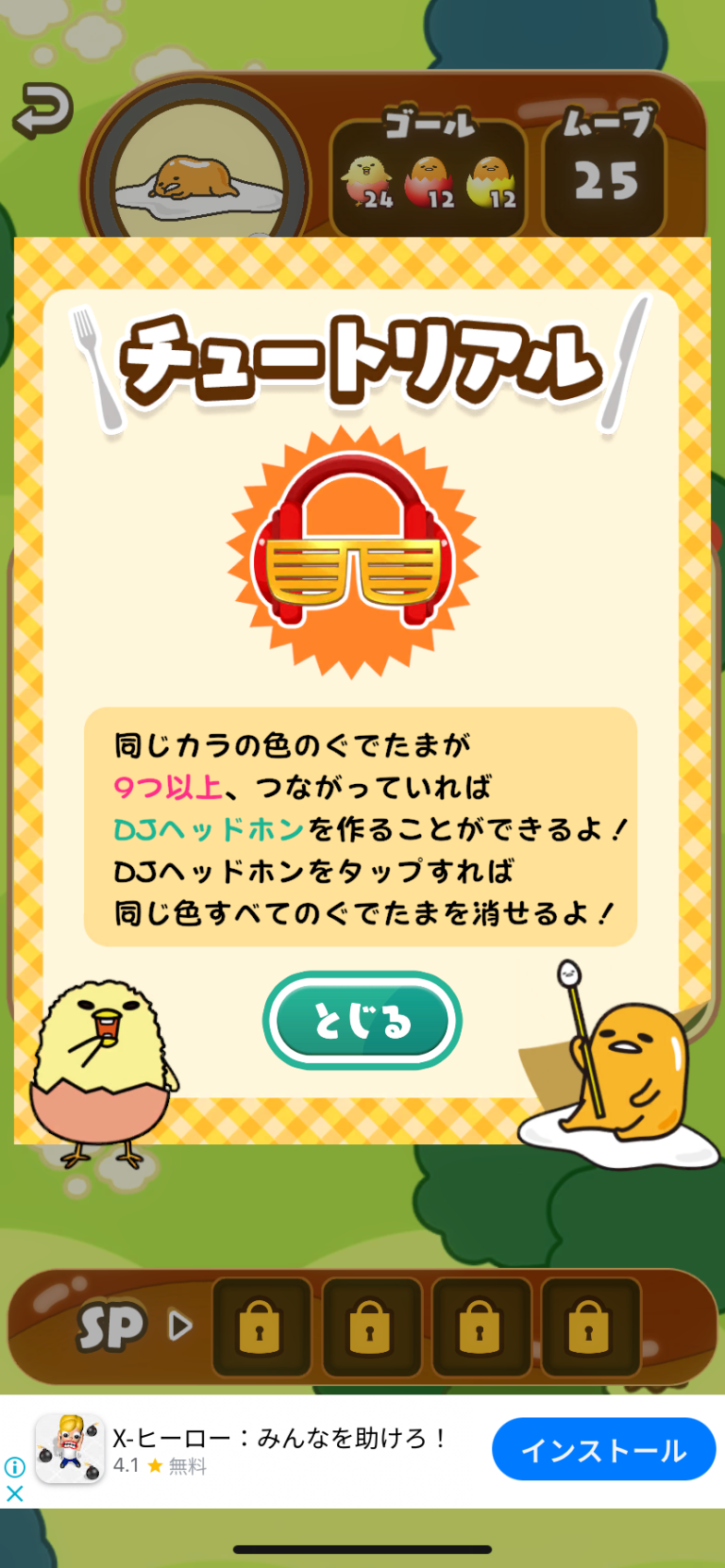
Task: Install the X-ヒーロー ad app
Action: (603, 1449)
